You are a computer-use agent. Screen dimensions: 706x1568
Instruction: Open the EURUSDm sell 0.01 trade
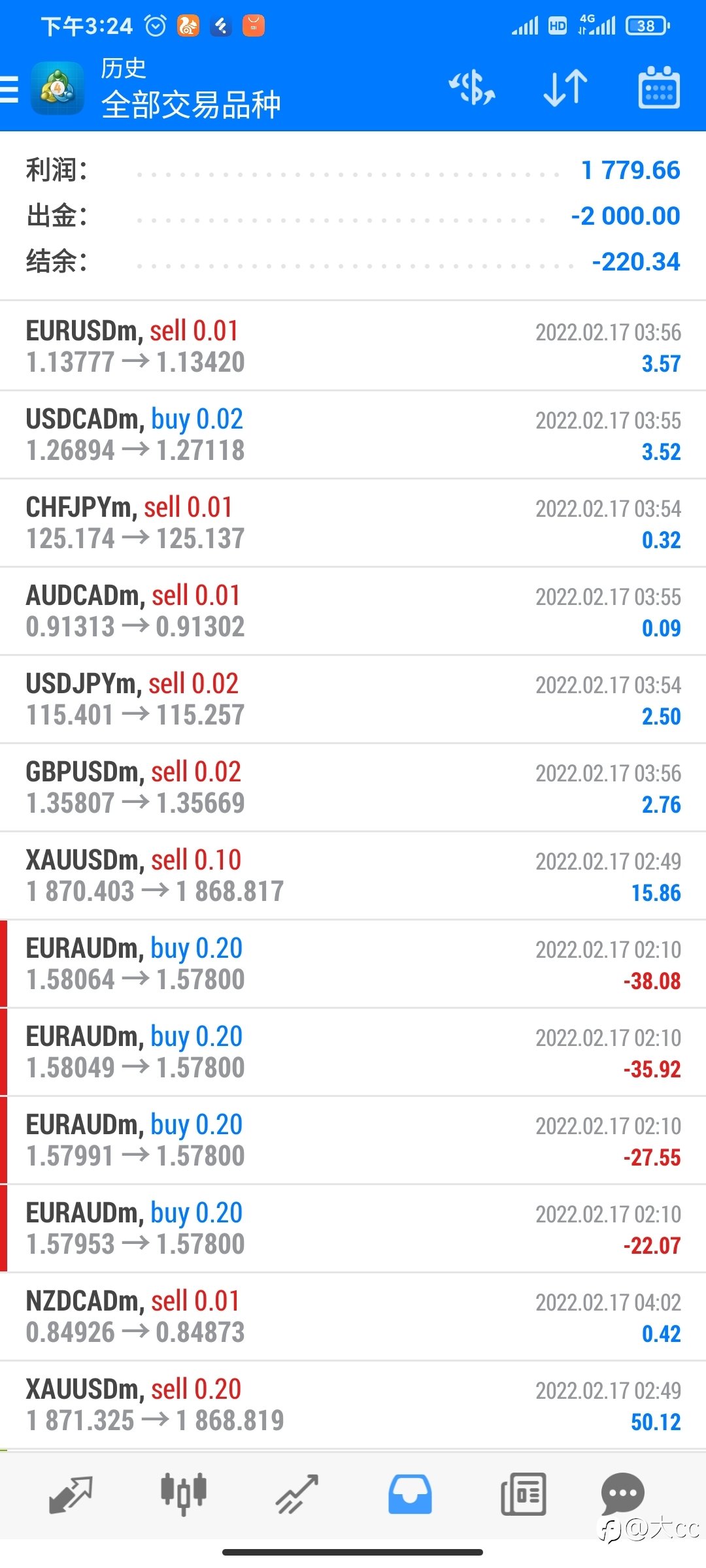click(x=353, y=346)
